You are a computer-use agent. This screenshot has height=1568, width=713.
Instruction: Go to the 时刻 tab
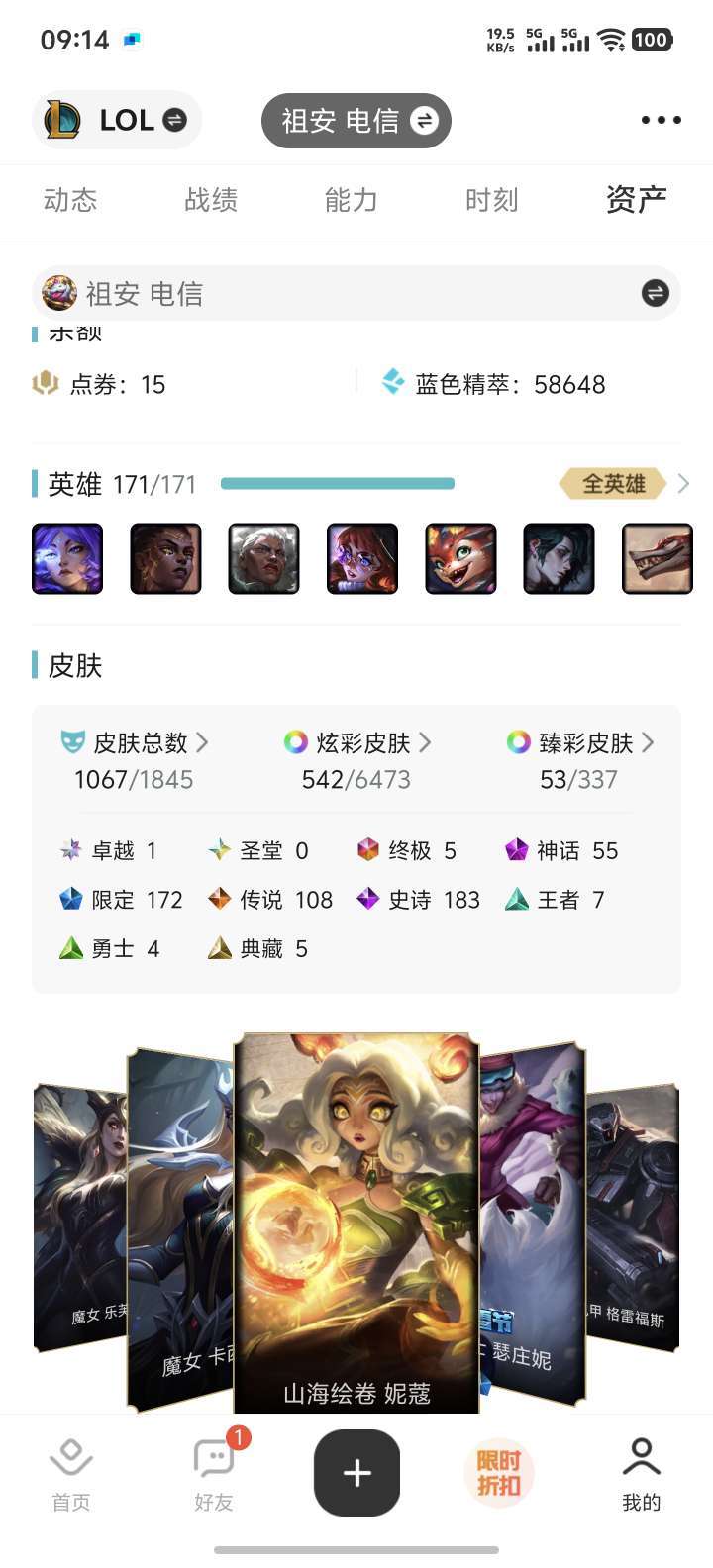tap(492, 200)
